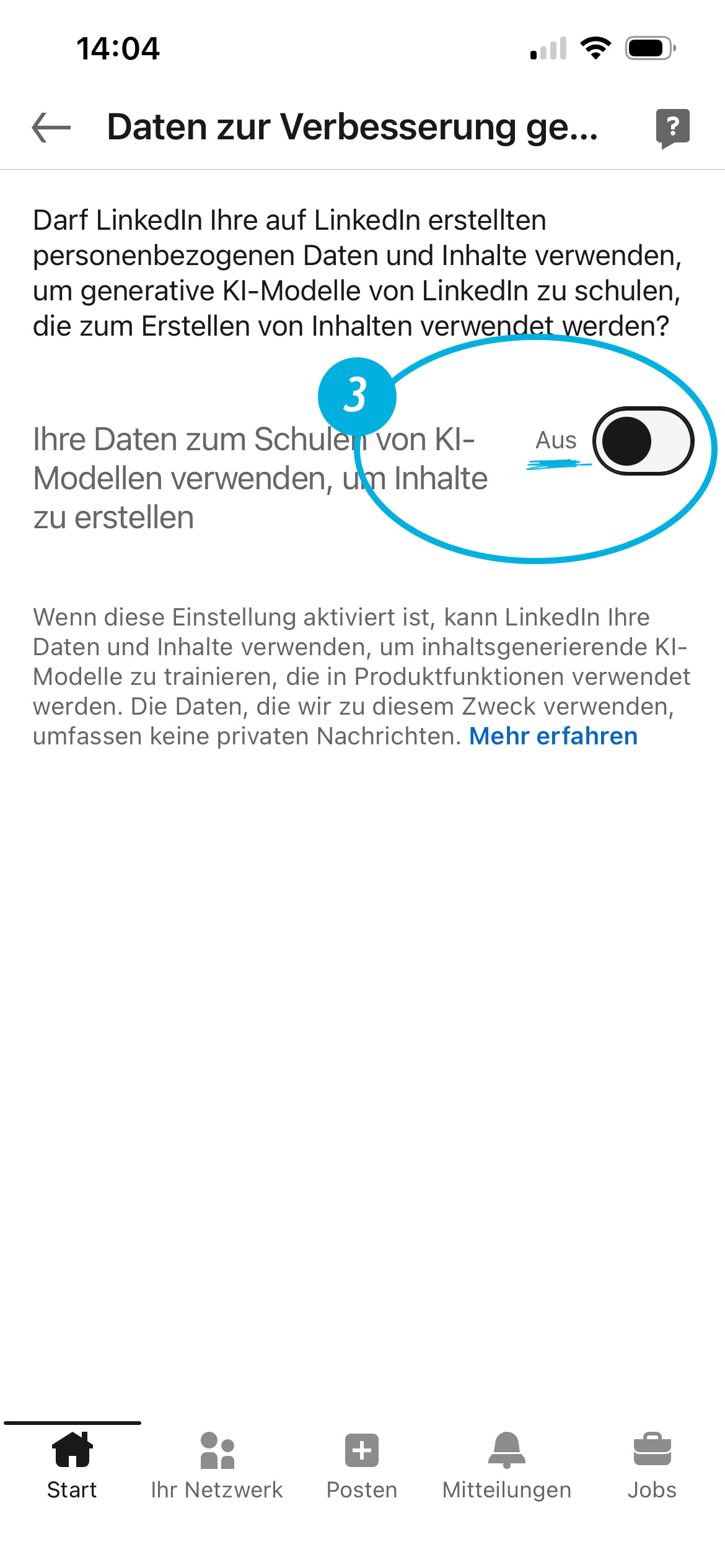Open Ihr Netzwerk people icon
The width and height of the screenshot is (725, 1568).
217,1452
